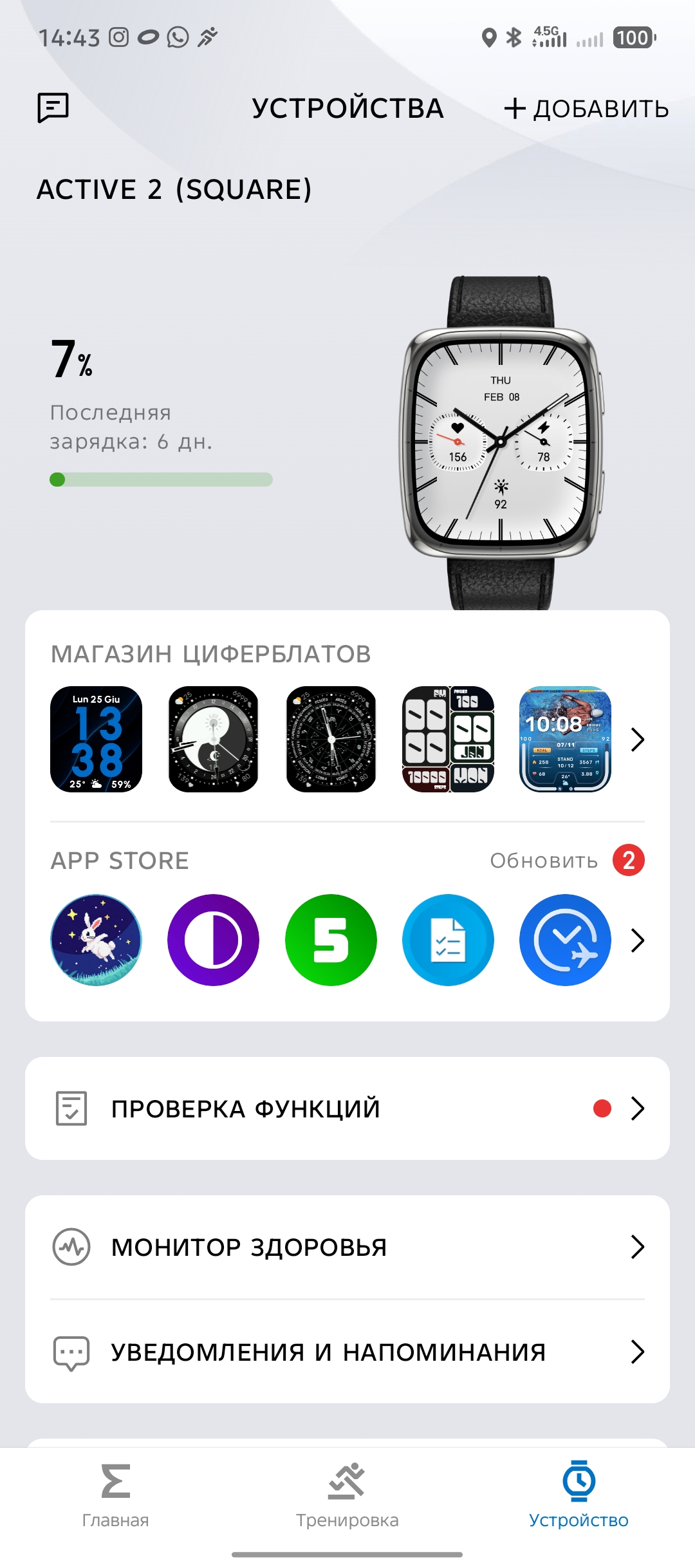Screen dimensions: 695x1568
Task: Open the clock with airplane app
Action: pyautogui.click(x=565, y=940)
